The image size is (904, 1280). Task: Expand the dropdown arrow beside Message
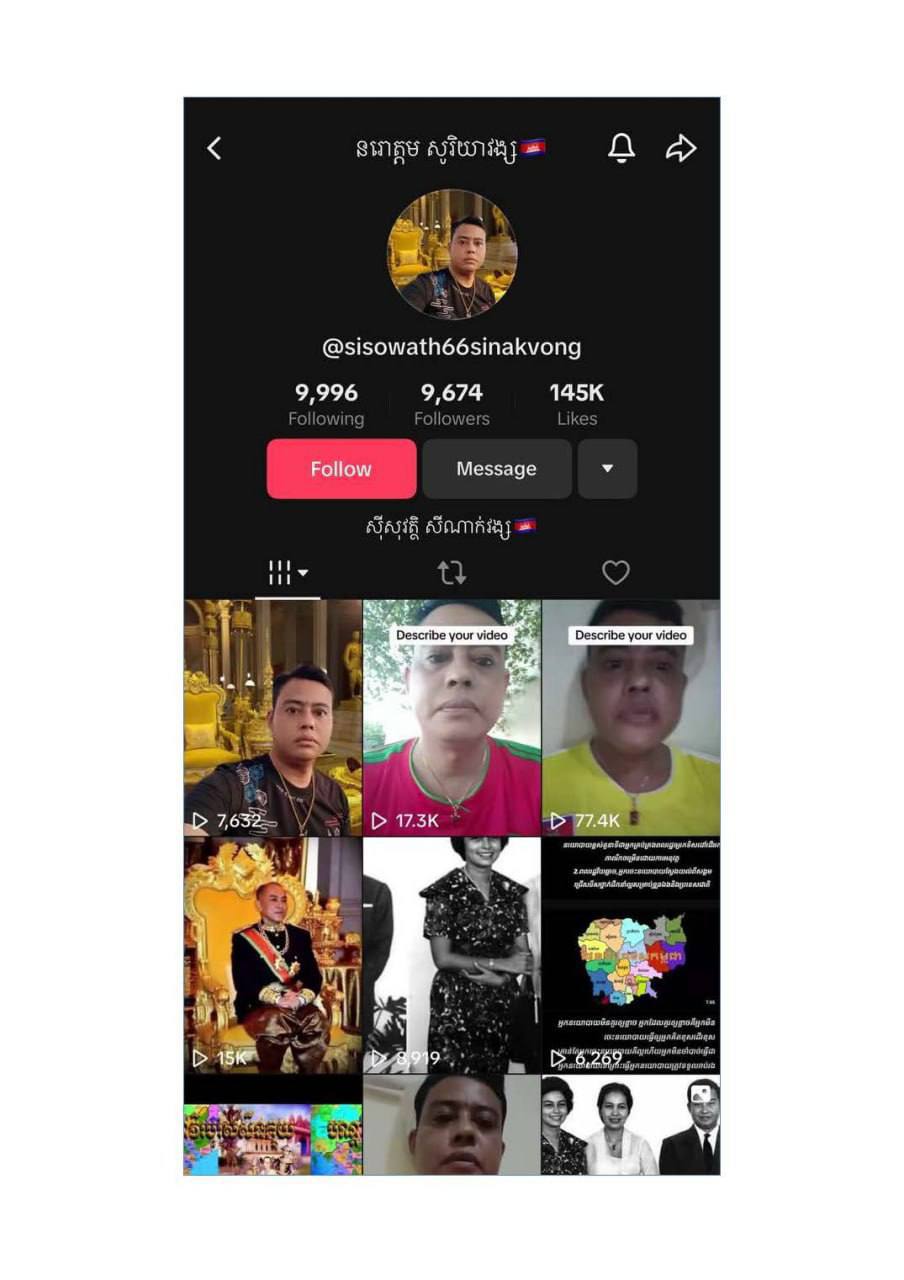click(x=607, y=469)
